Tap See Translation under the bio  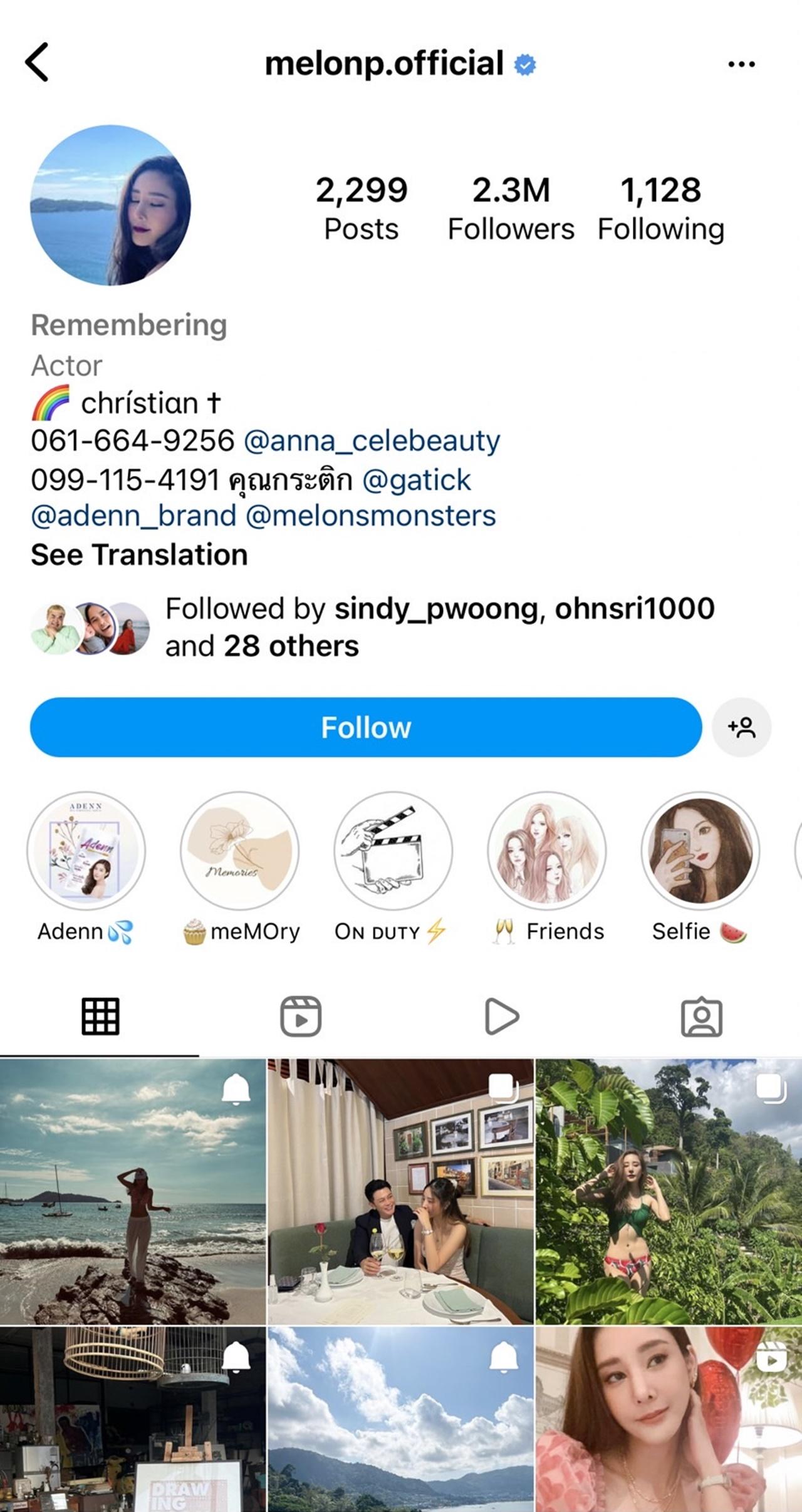(139, 555)
